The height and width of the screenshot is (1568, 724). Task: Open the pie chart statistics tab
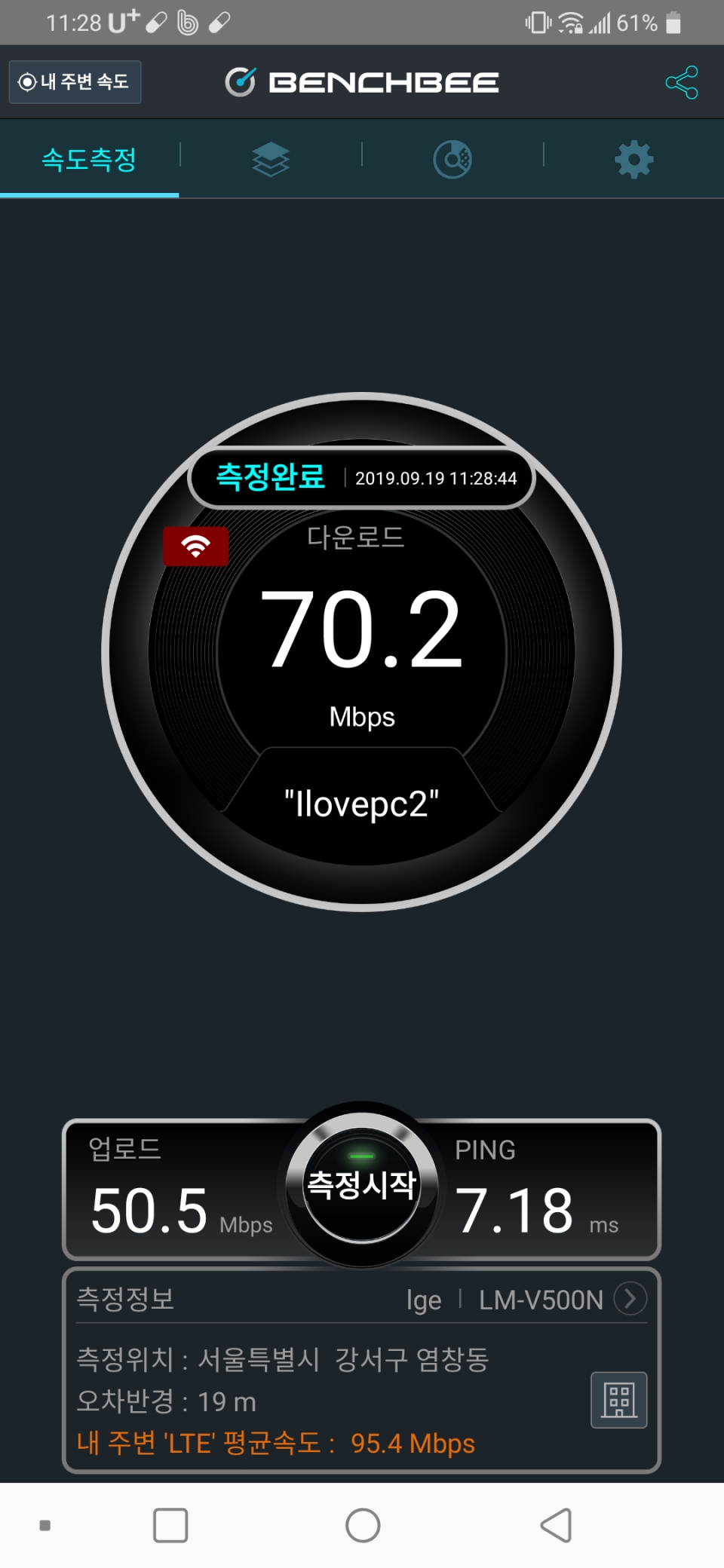click(x=452, y=160)
